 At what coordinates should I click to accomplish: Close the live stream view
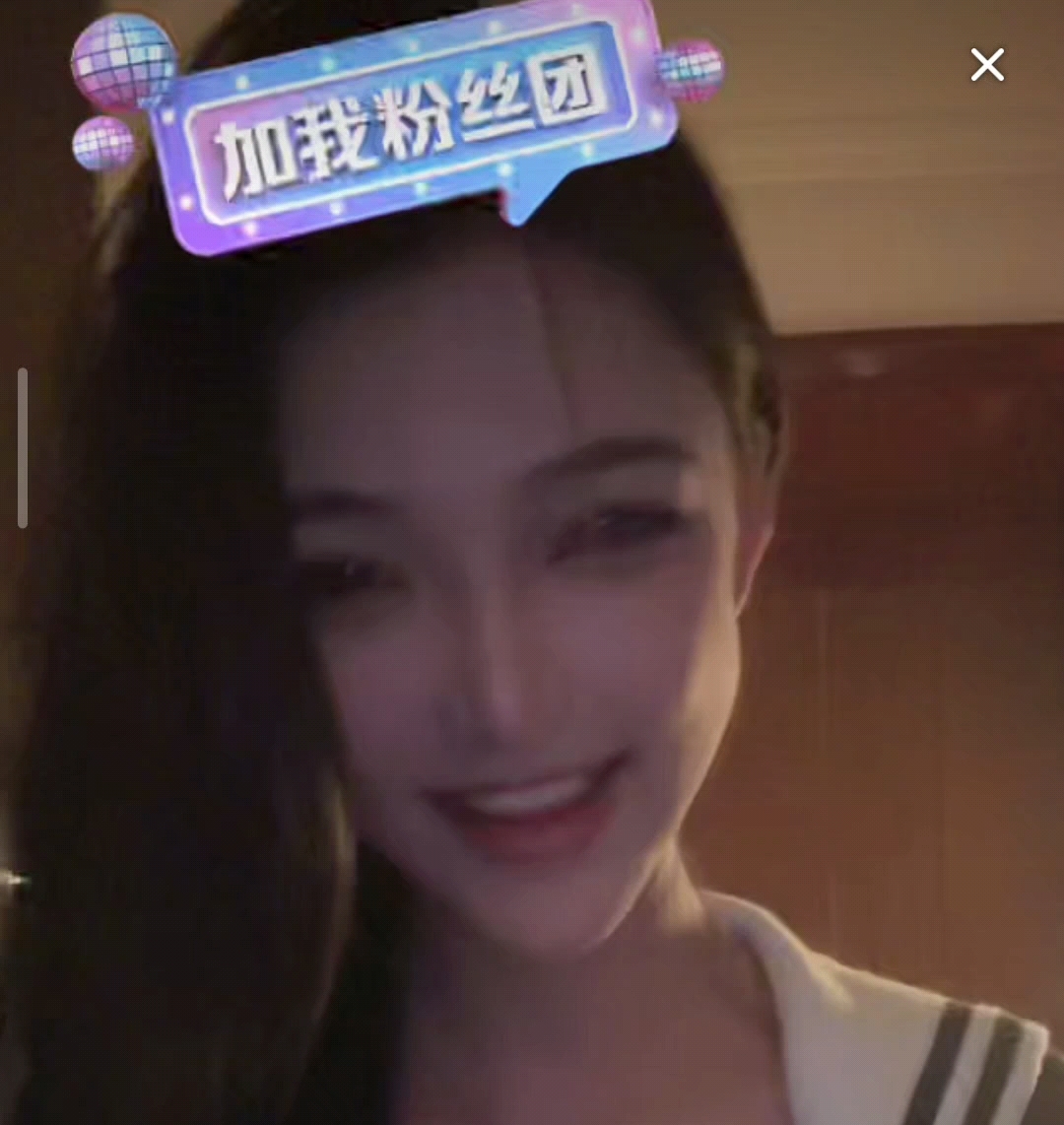(986, 65)
